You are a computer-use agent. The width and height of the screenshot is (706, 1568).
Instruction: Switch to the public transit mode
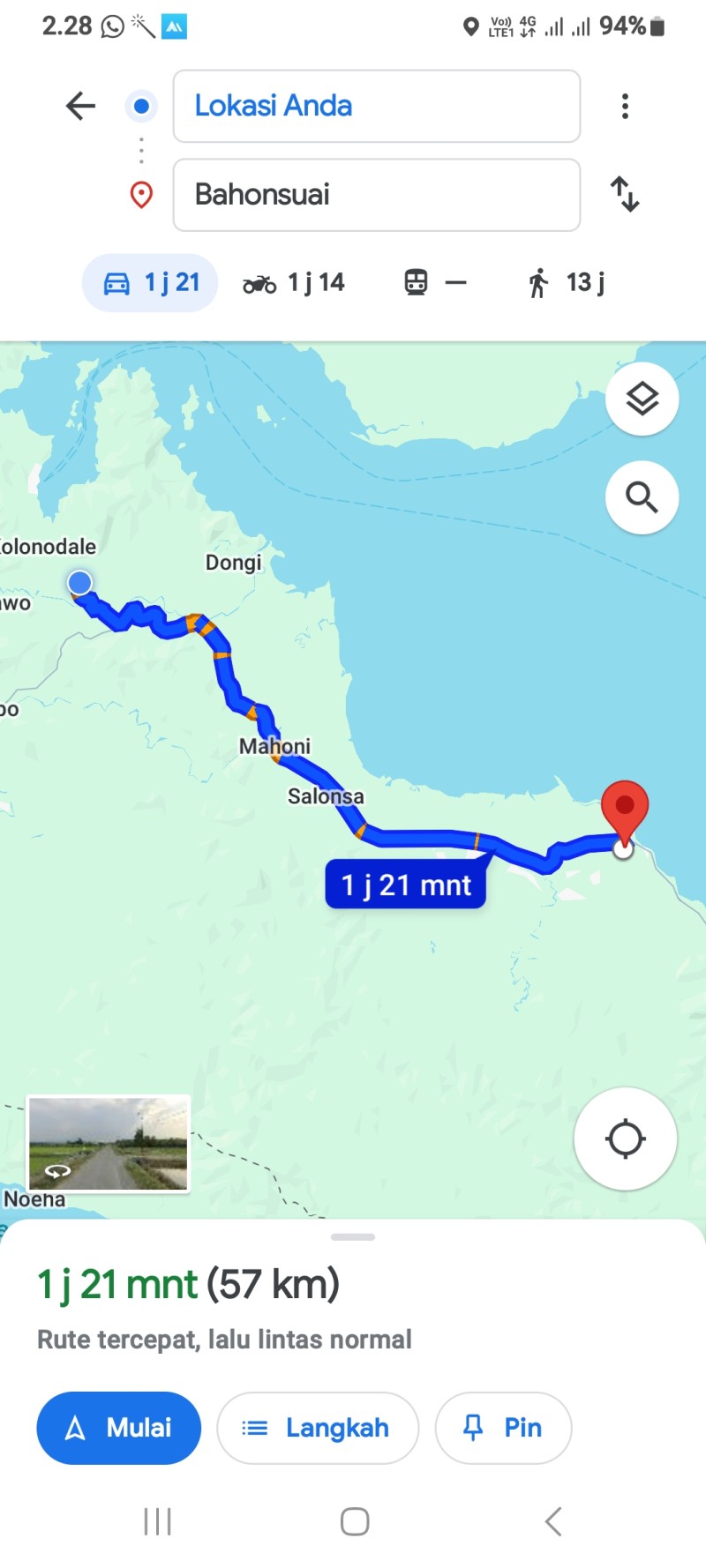[x=434, y=283]
